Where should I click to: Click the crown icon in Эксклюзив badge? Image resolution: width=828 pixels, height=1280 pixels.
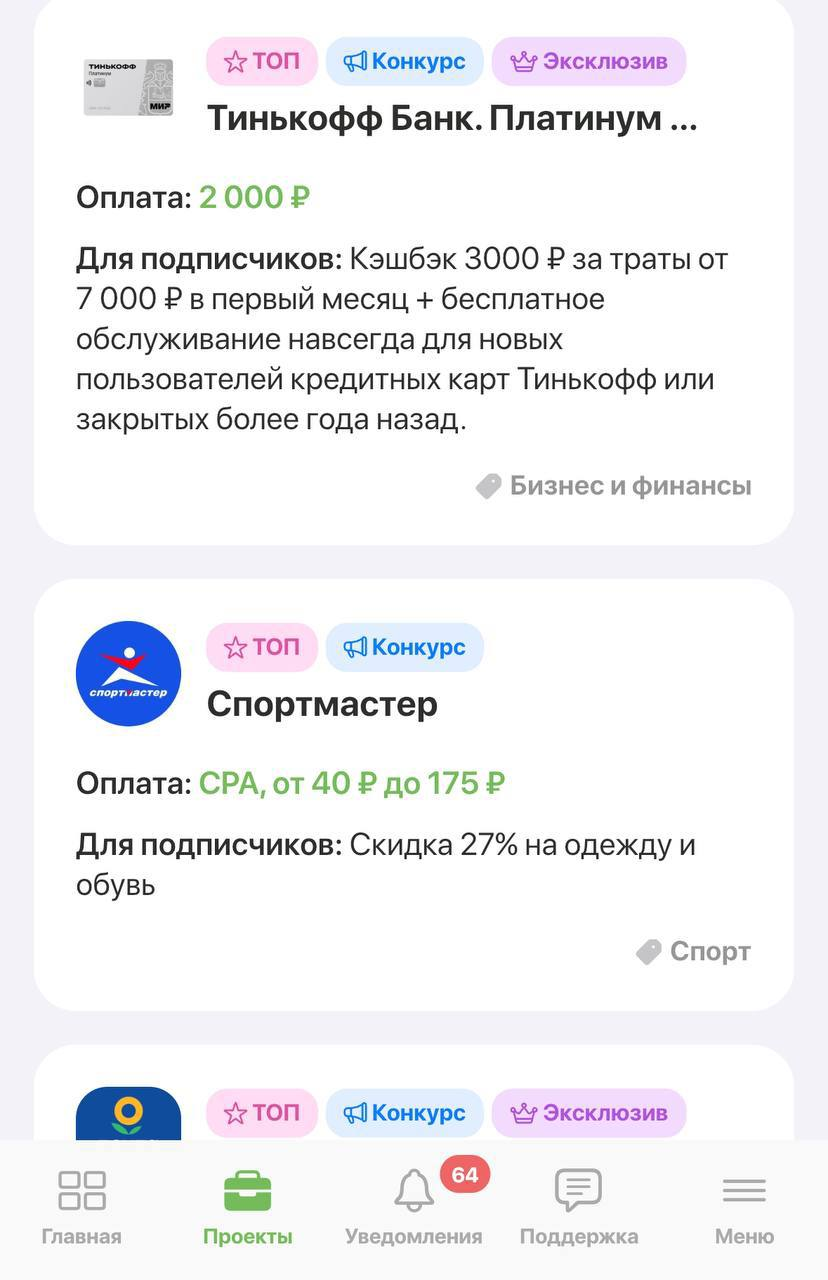coord(524,61)
